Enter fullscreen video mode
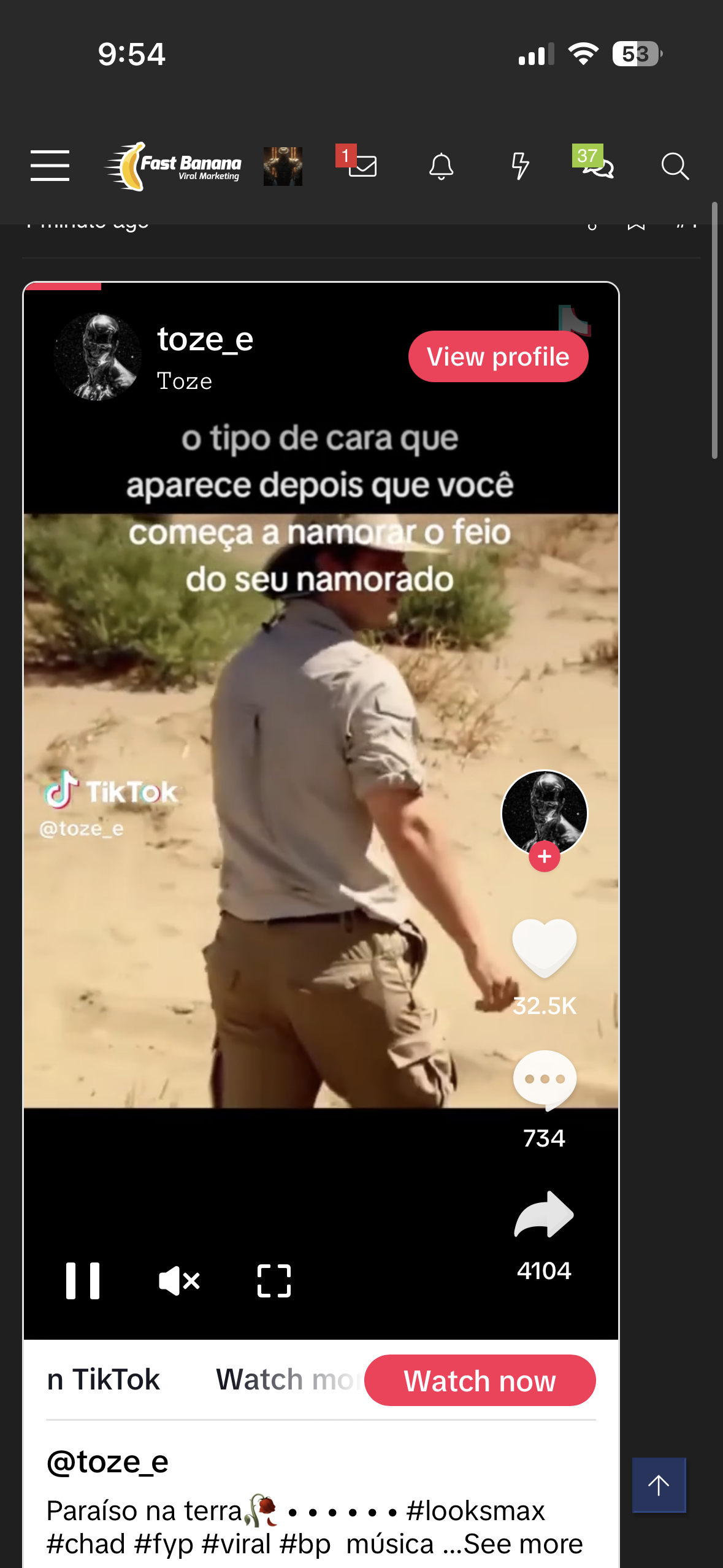This screenshot has height=1568, width=723. point(274,1281)
